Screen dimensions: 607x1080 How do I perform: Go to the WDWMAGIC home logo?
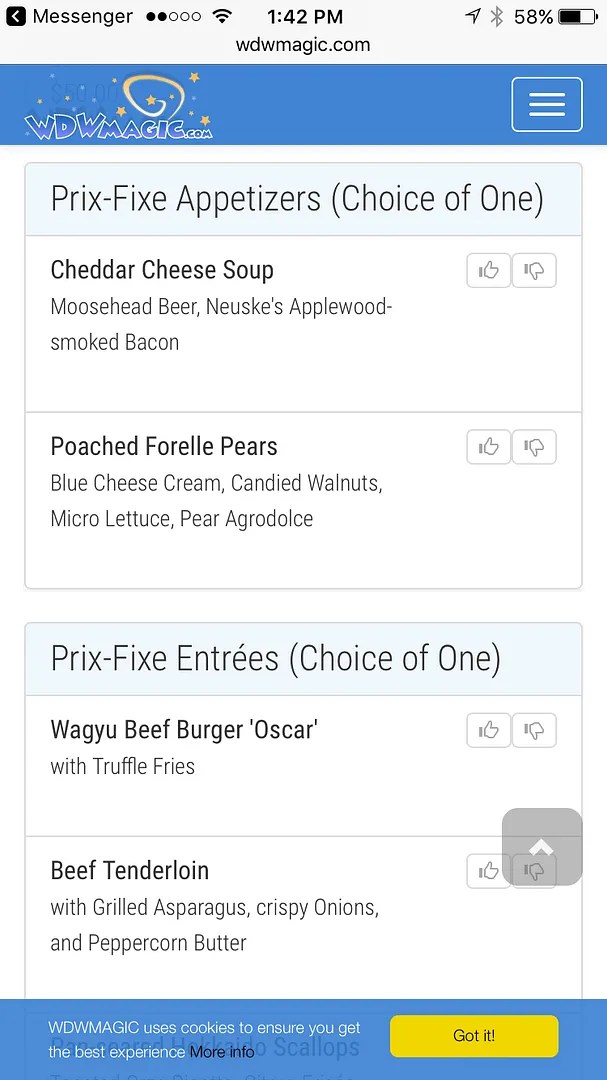click(x=119, y=108)
